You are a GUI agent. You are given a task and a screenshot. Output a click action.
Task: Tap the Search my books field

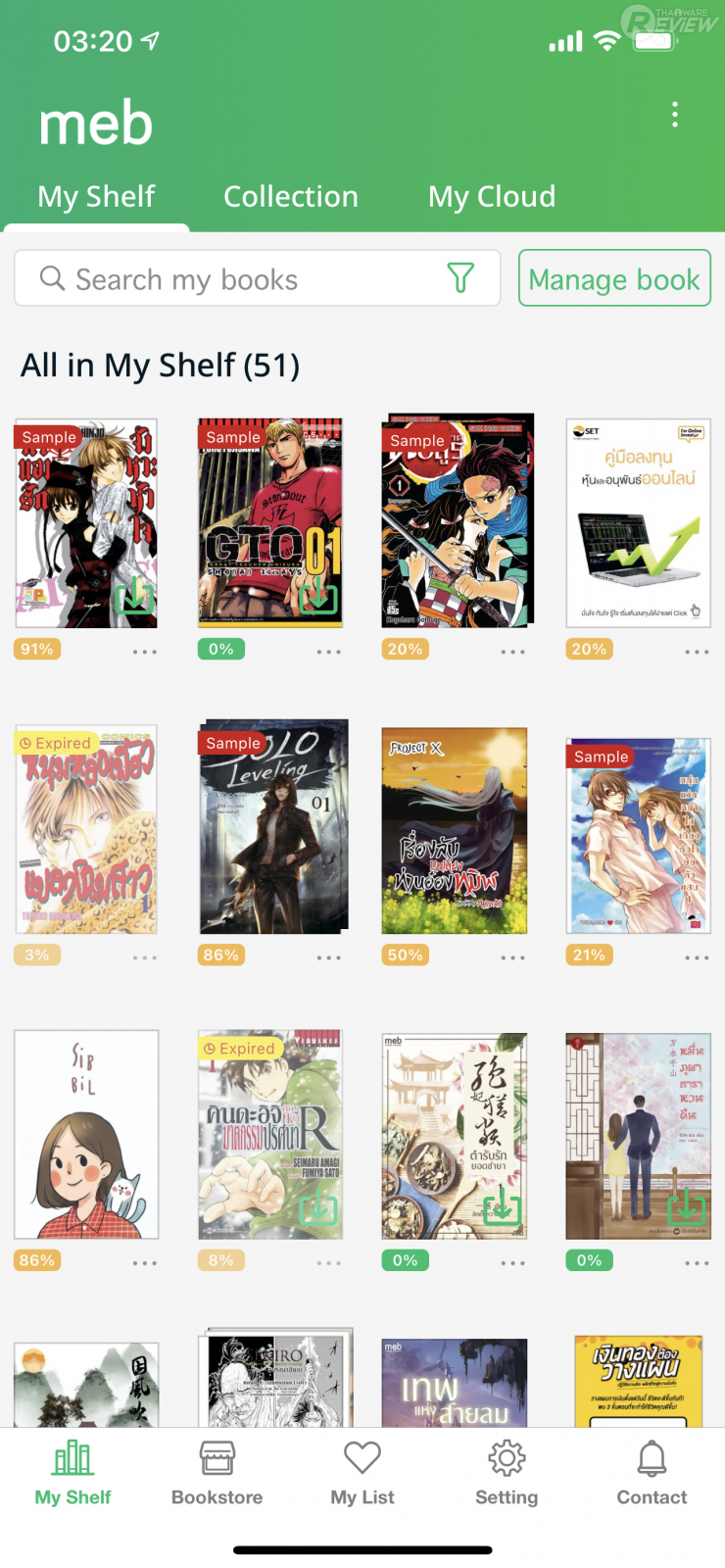(x=235, y=279)
